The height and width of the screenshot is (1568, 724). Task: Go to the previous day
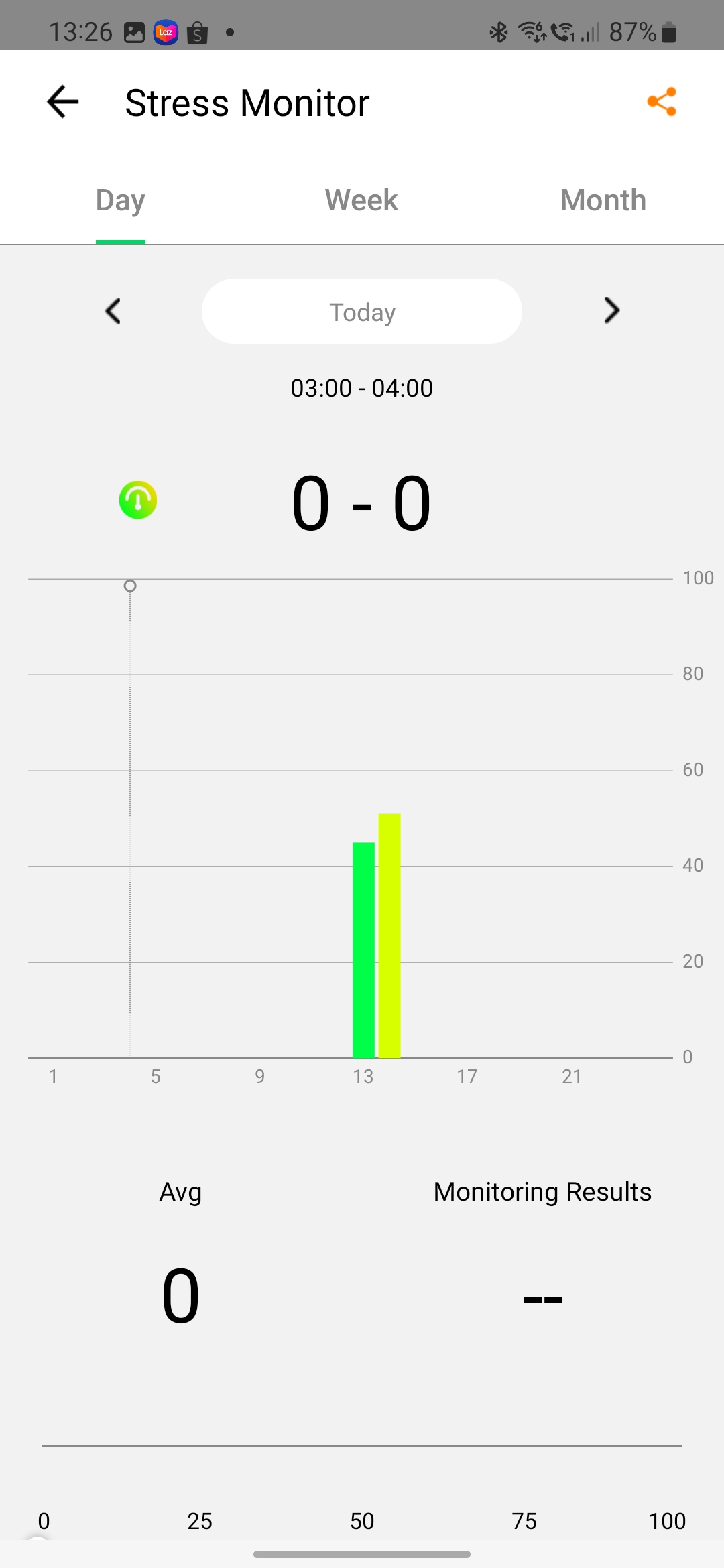click(113, 311)
